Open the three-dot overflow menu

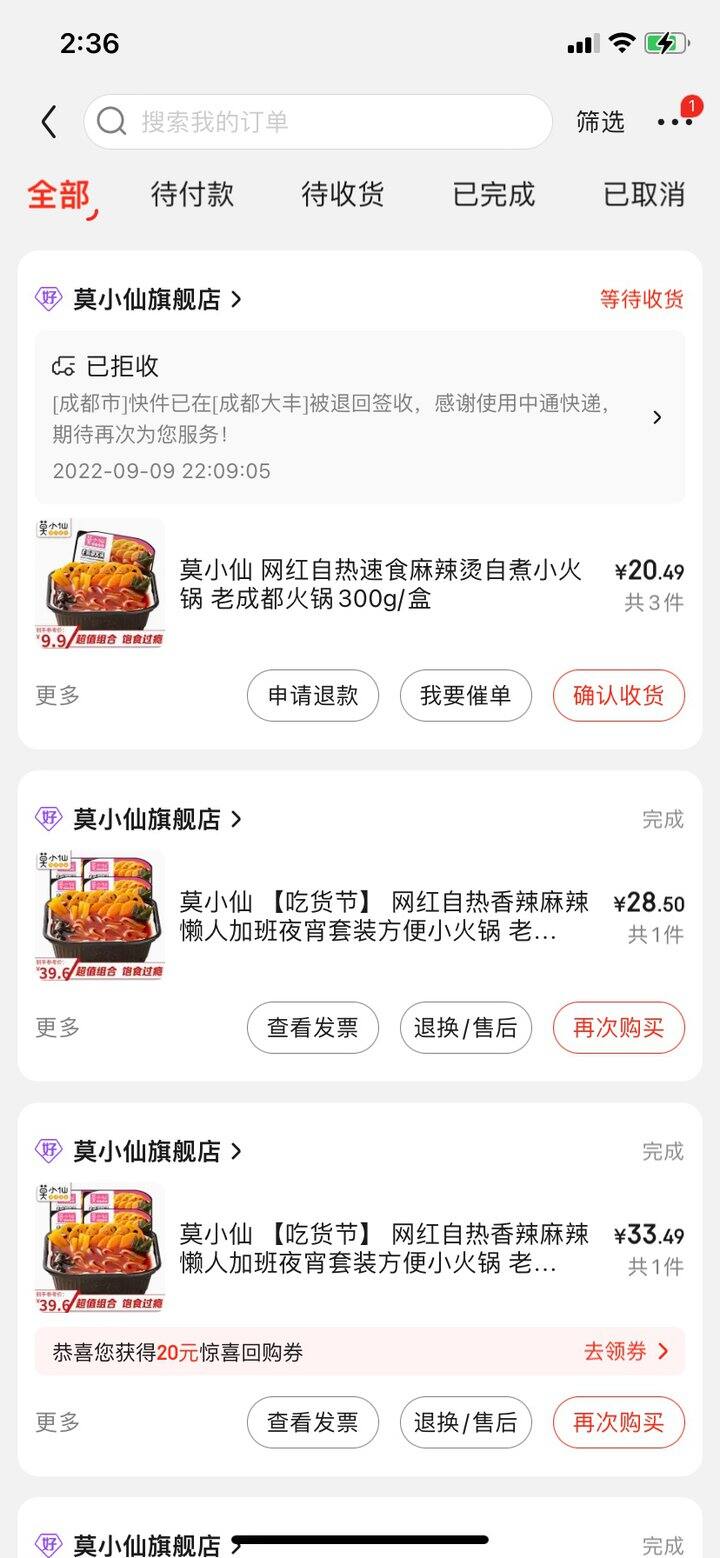click(675, 122)
